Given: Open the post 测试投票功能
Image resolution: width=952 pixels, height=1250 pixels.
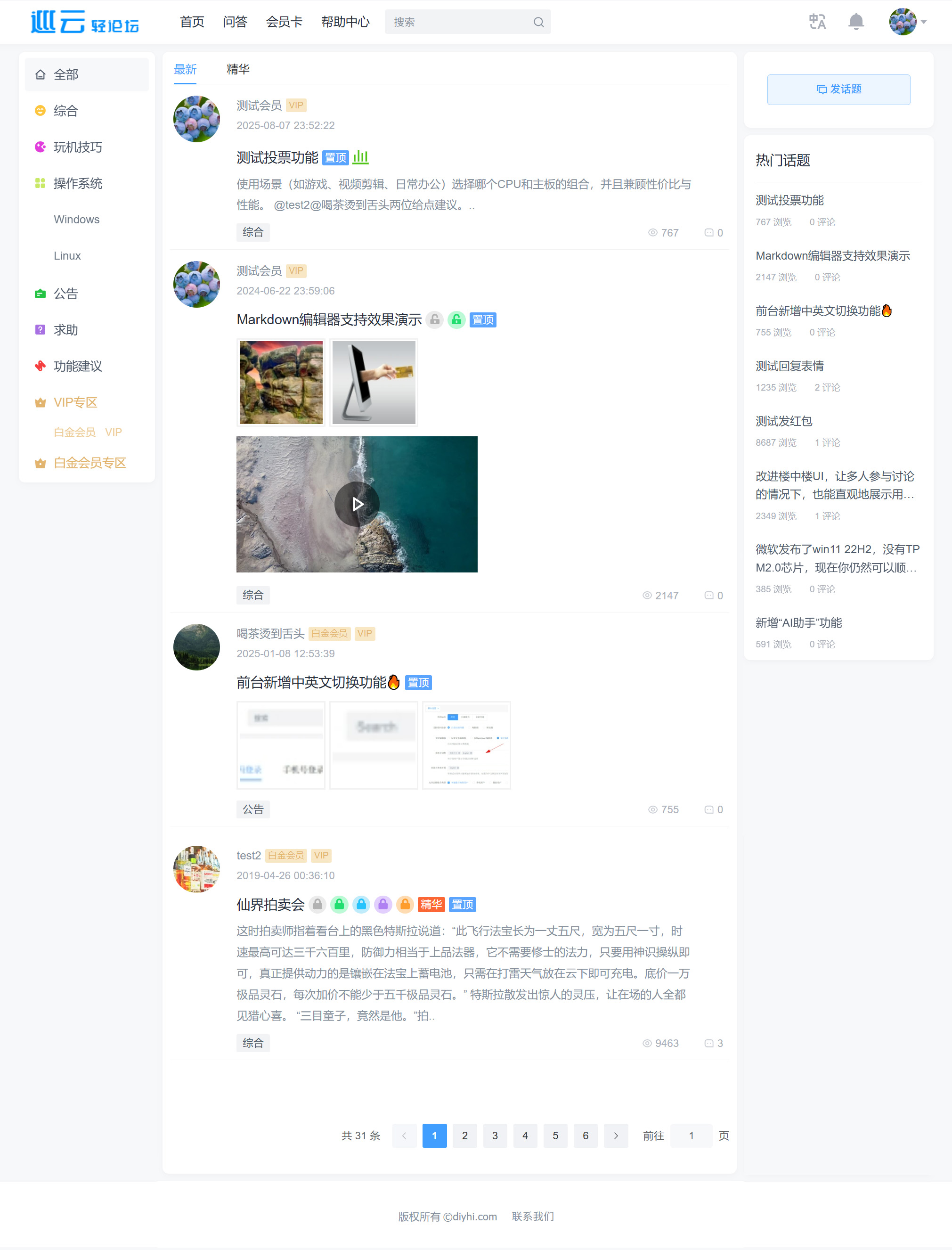Looking at the screenshot, I should click(277, 157).
